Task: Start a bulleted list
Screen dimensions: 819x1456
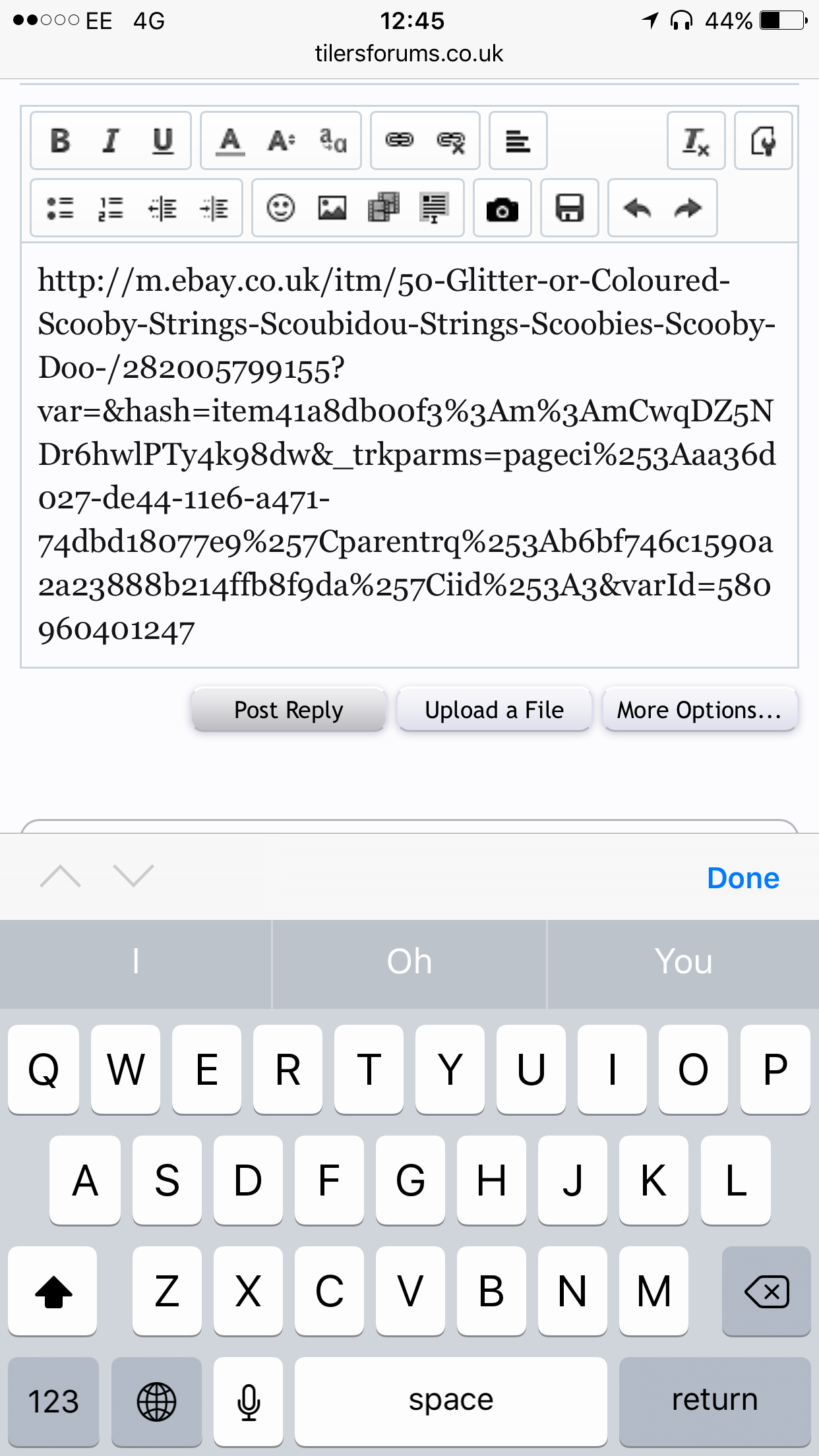Action: click(x=60, y=208)
